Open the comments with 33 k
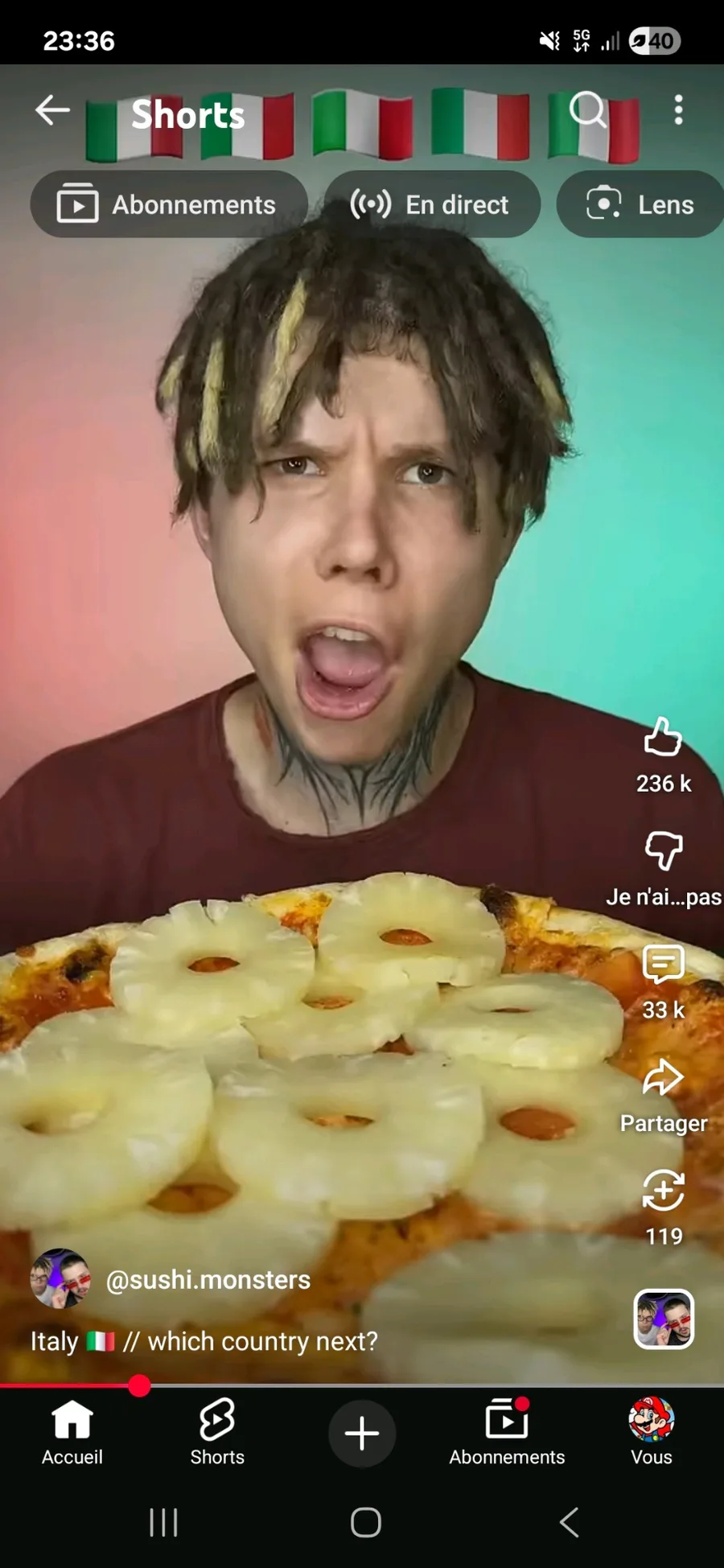The width and height of the screenshot is (724, 1568). (663, 965)
